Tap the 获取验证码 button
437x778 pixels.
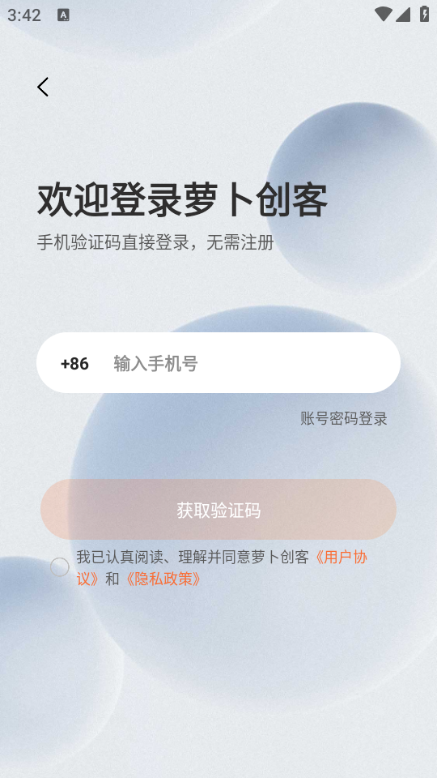(x=218, y=510)
